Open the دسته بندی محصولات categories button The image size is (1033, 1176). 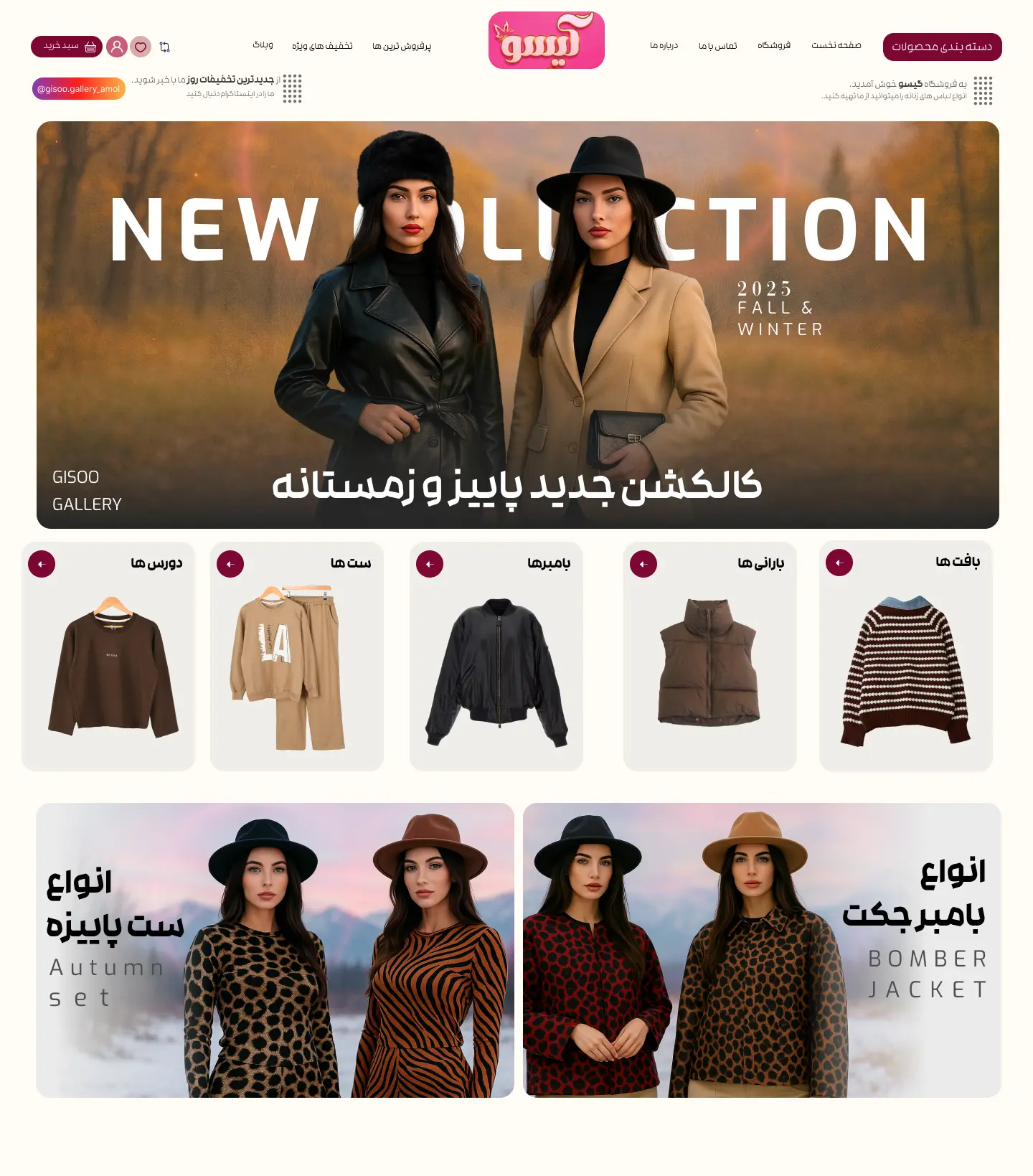point(942,47)
